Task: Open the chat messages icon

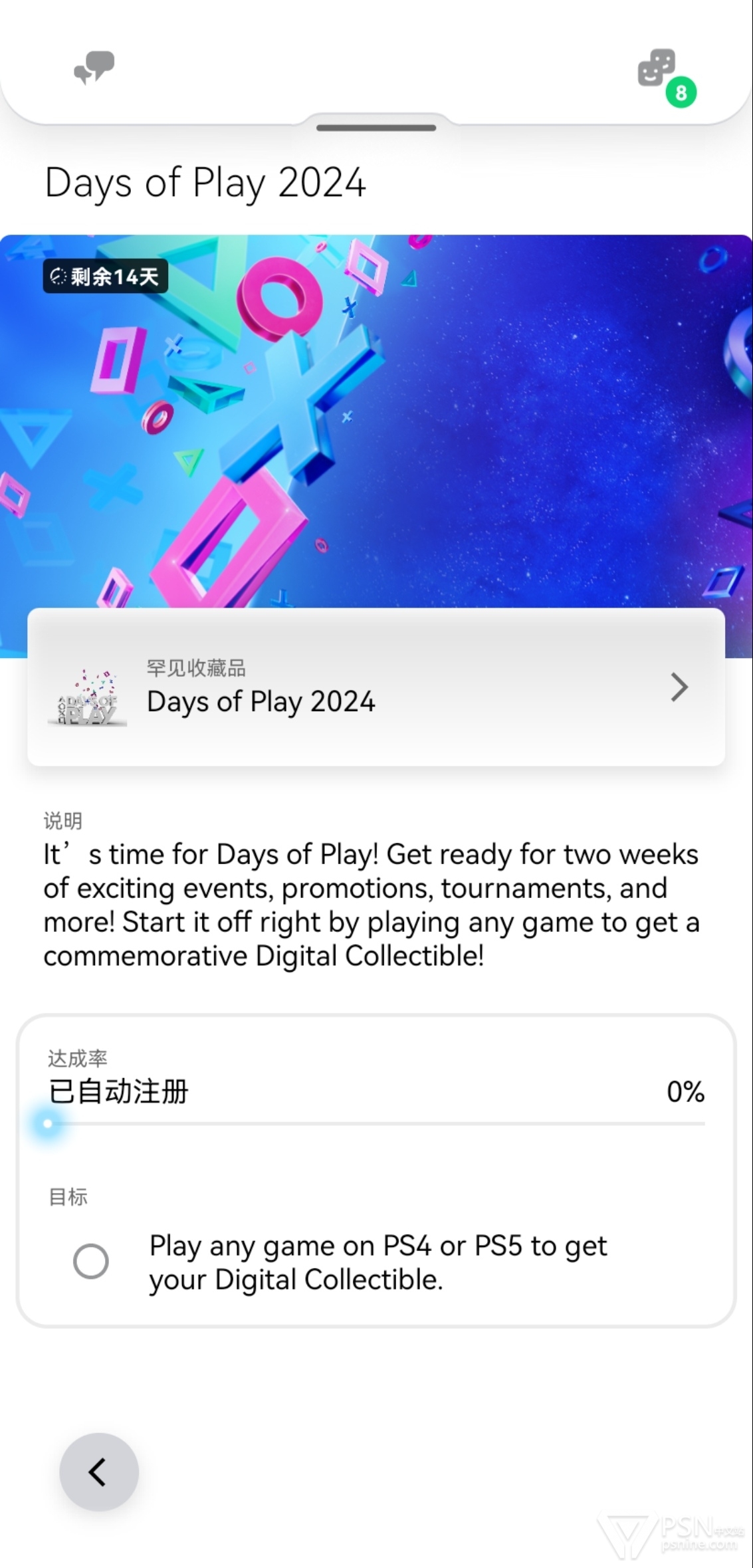Action: pos(94,68)
